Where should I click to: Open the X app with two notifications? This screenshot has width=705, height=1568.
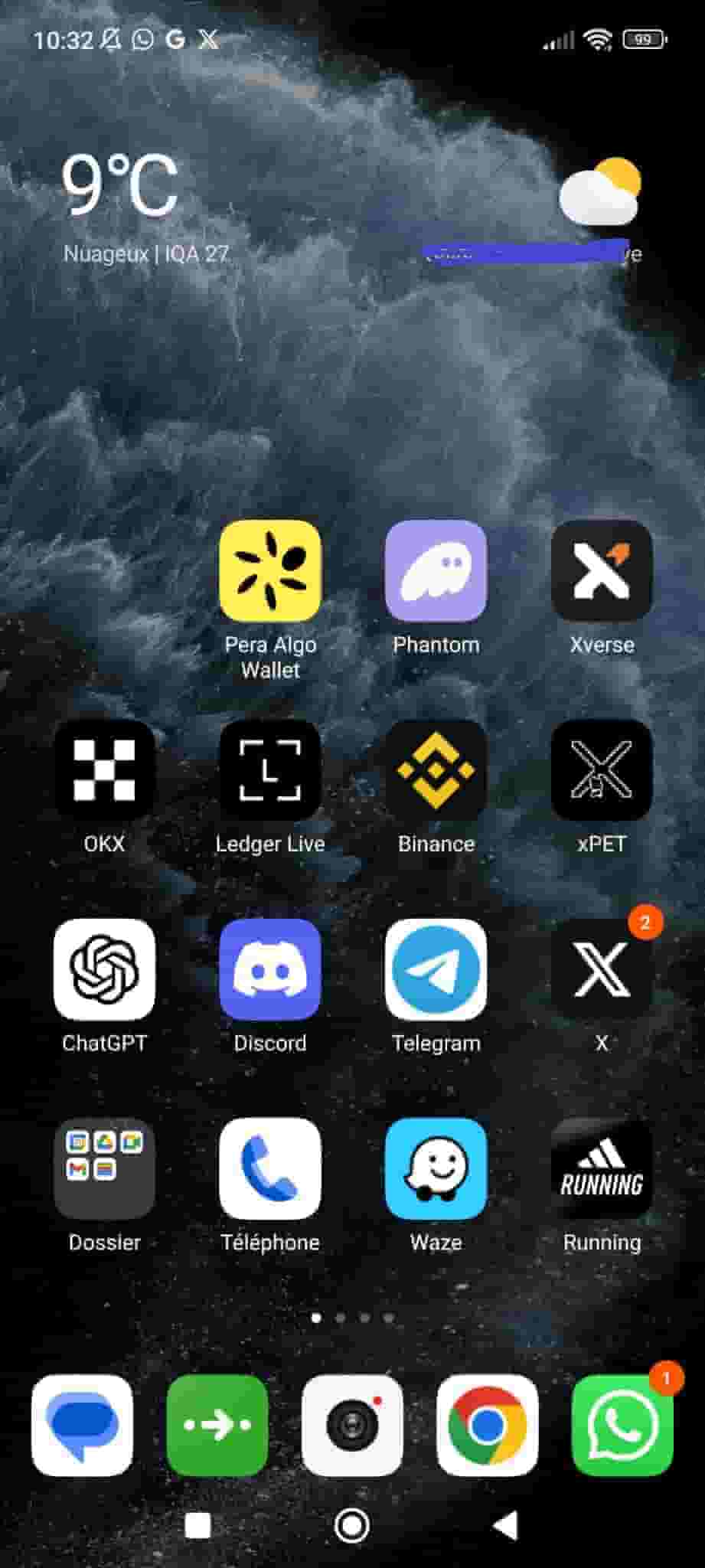pos(602,969)
